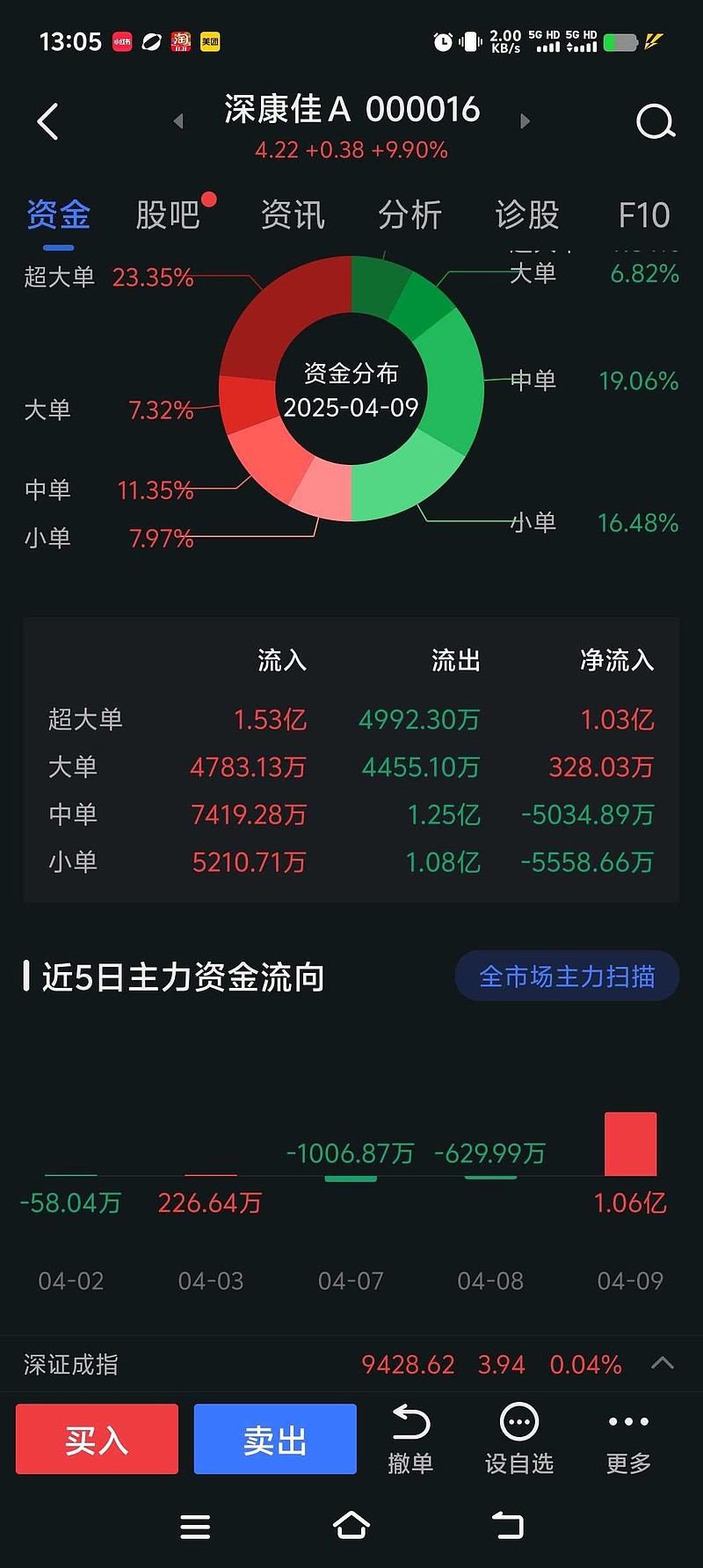Show next stock with right triangle arrow

(525, 121)
